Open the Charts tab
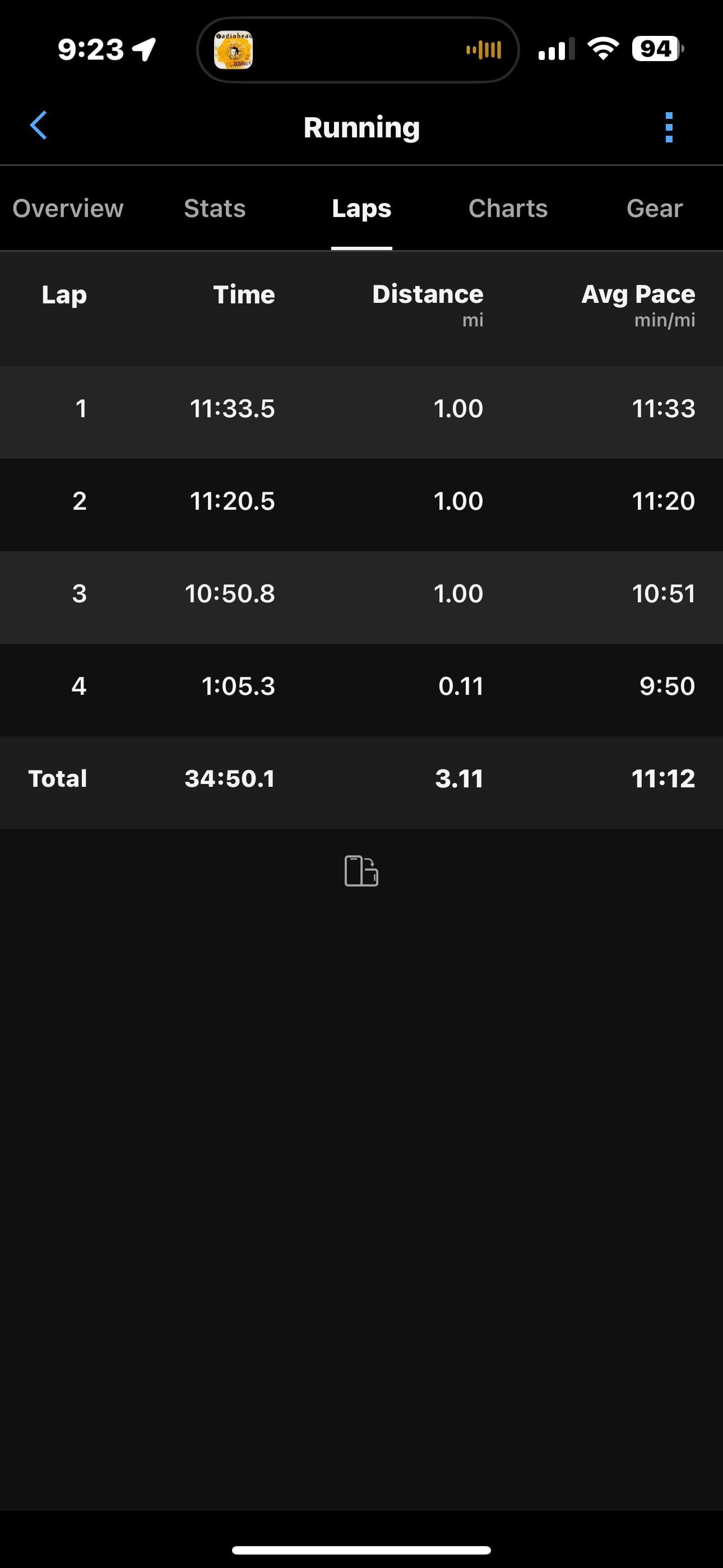The image size is (723, 1568). 508,208
